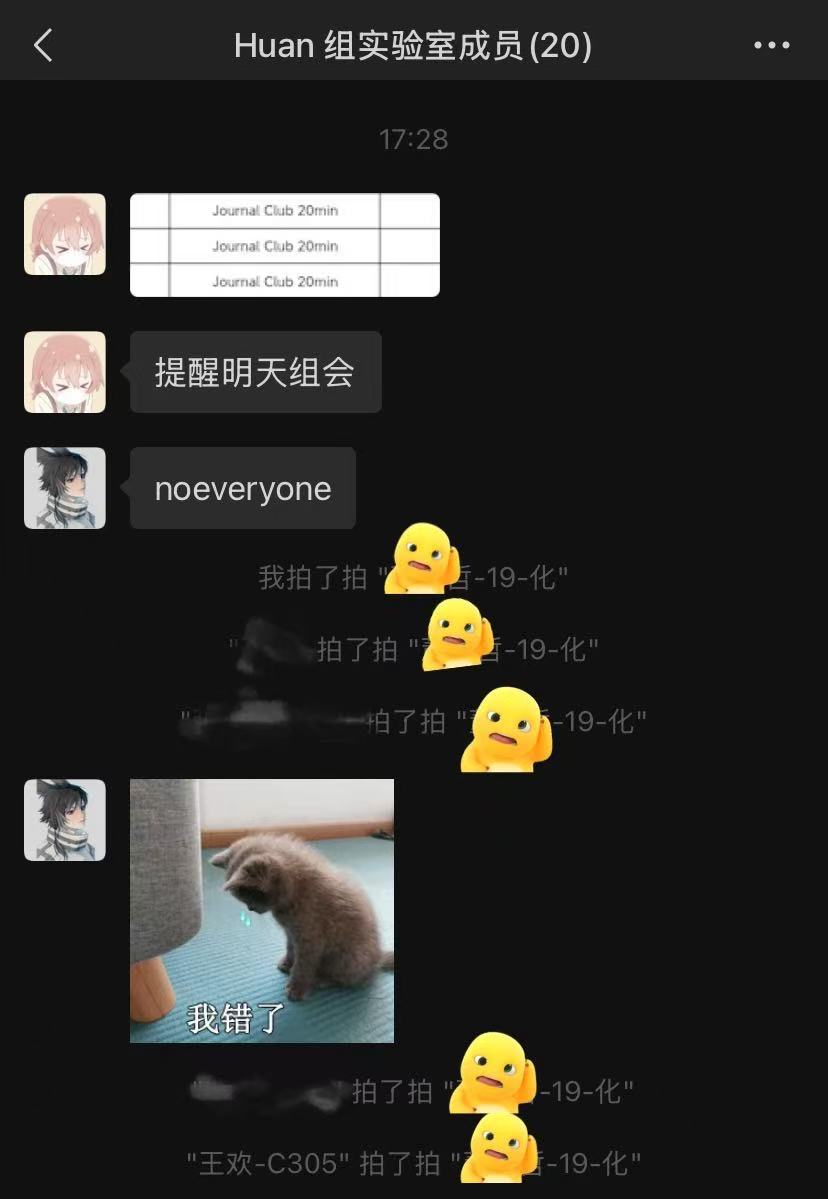Open the Journal Club schedule image
The height and width of the screenshot is (1199, 828).
(284, 245)
